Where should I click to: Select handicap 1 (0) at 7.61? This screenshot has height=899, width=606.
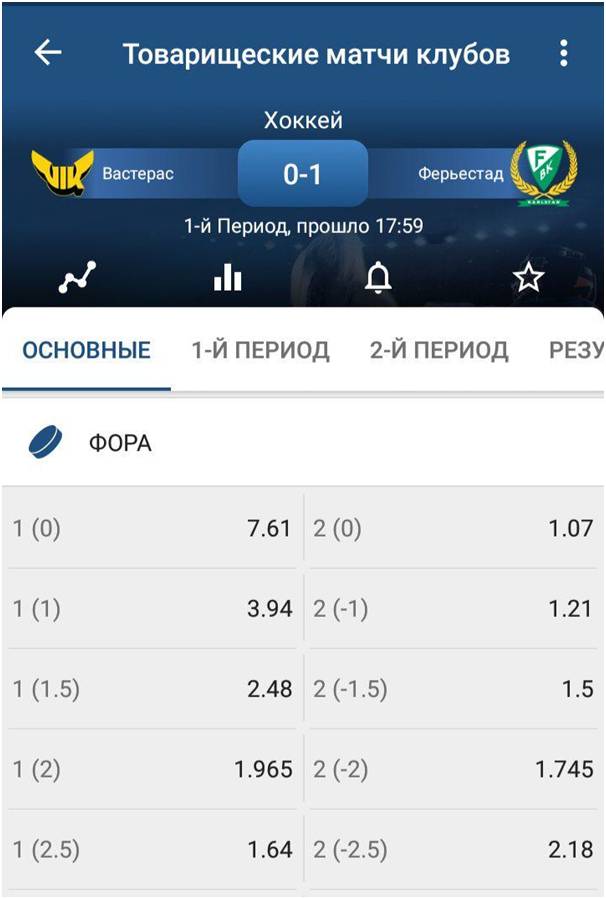[x=153, y=528]
